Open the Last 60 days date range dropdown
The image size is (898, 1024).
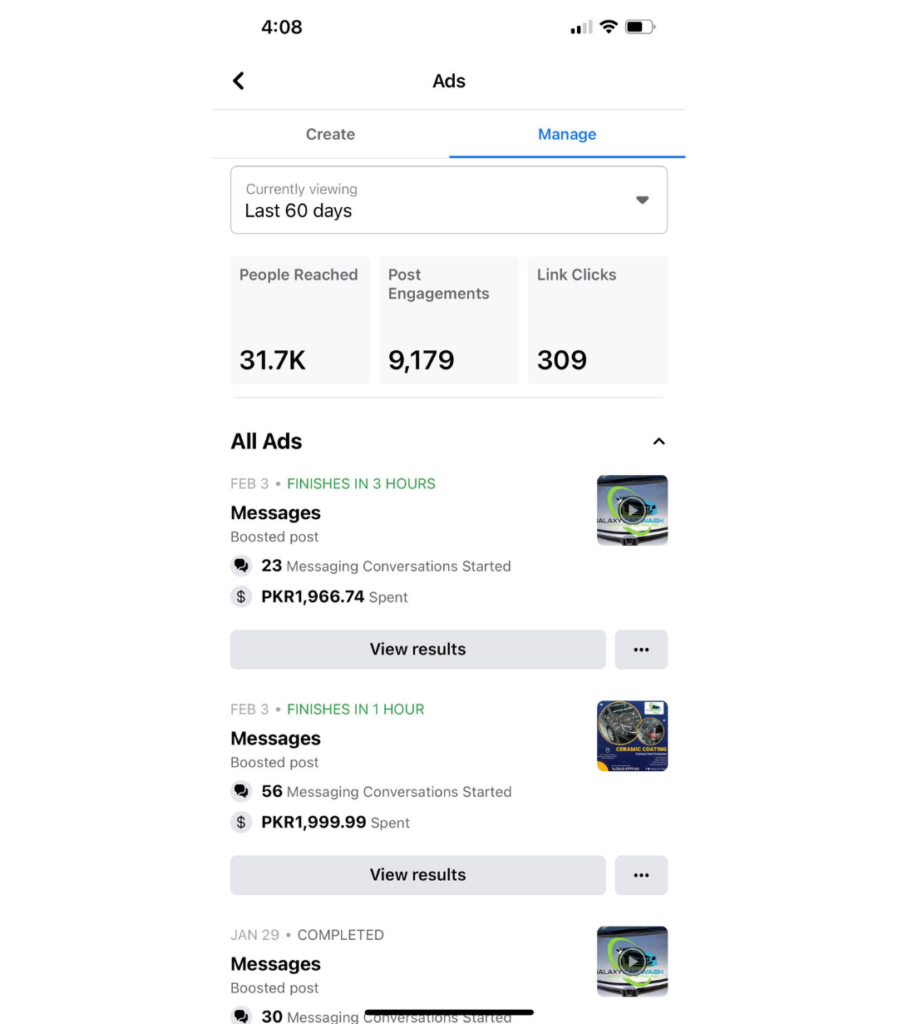(448, 200)
